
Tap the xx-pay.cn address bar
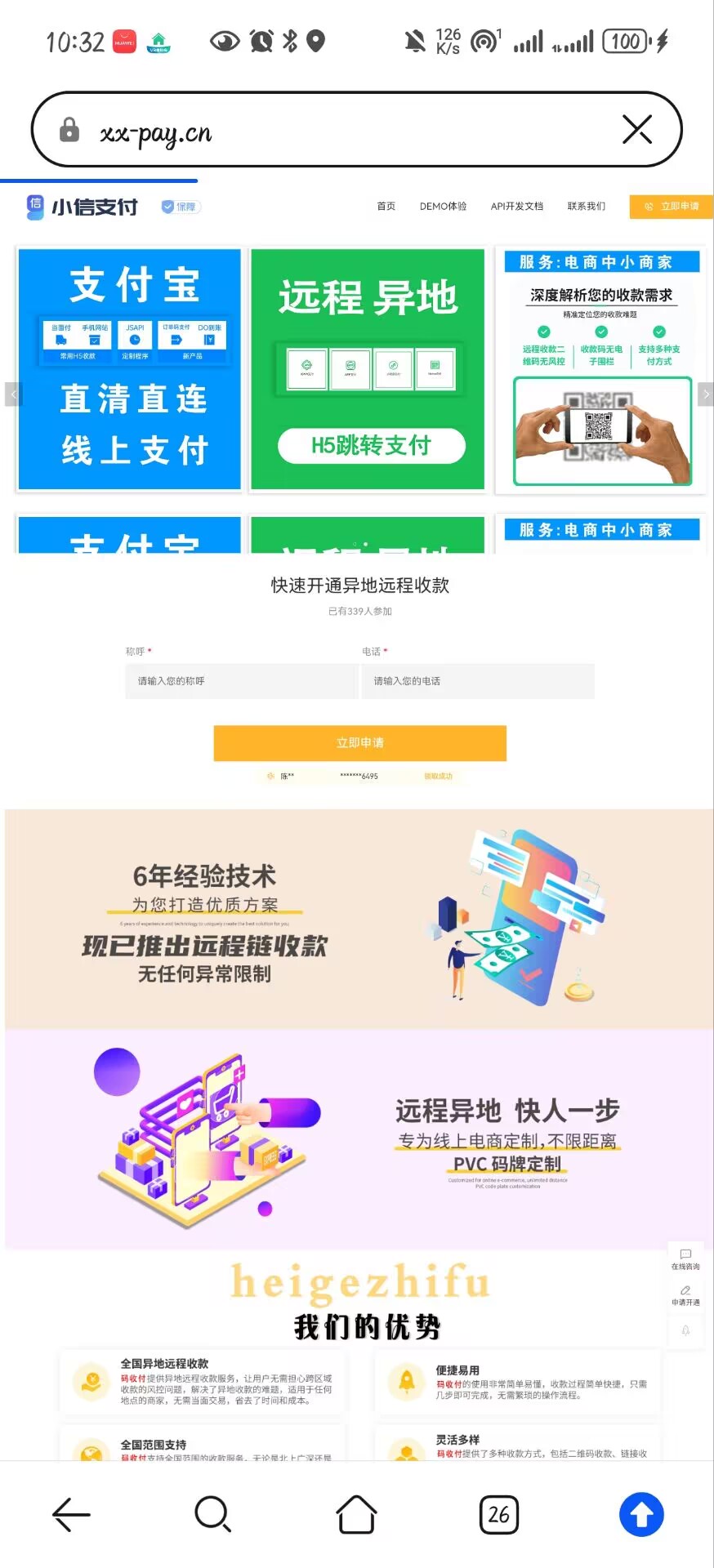coord(327,131)
